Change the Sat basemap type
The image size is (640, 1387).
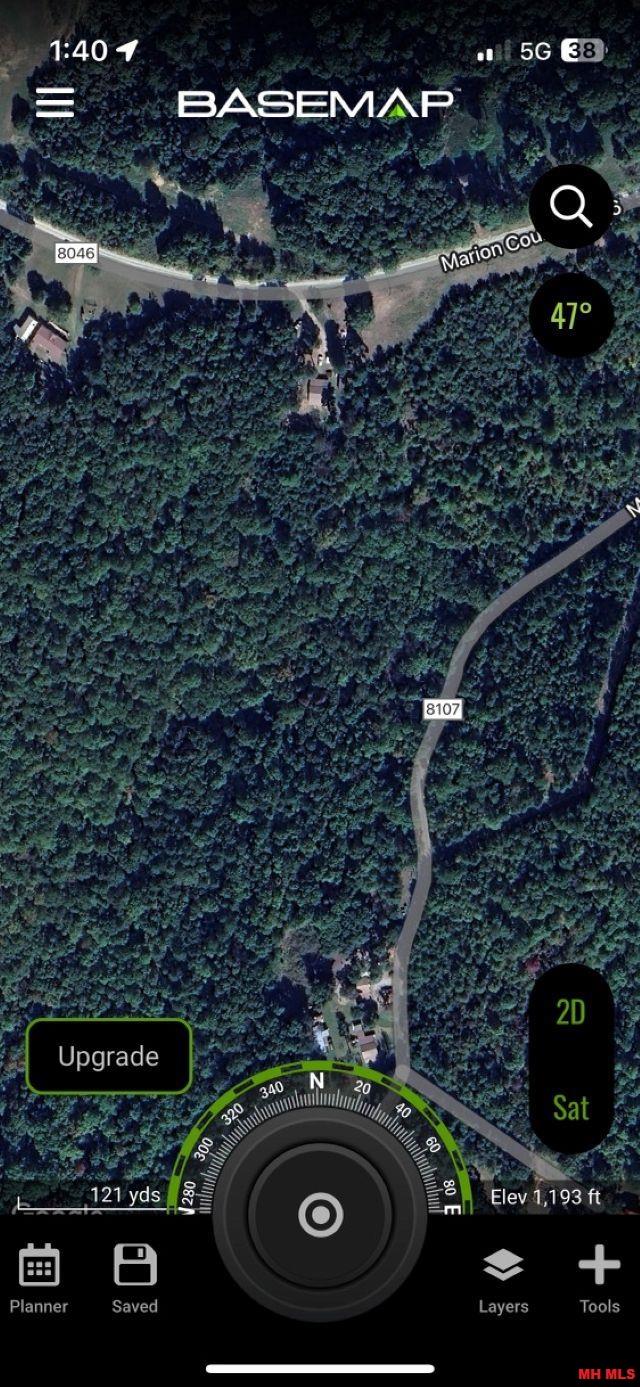(570, 1107)
